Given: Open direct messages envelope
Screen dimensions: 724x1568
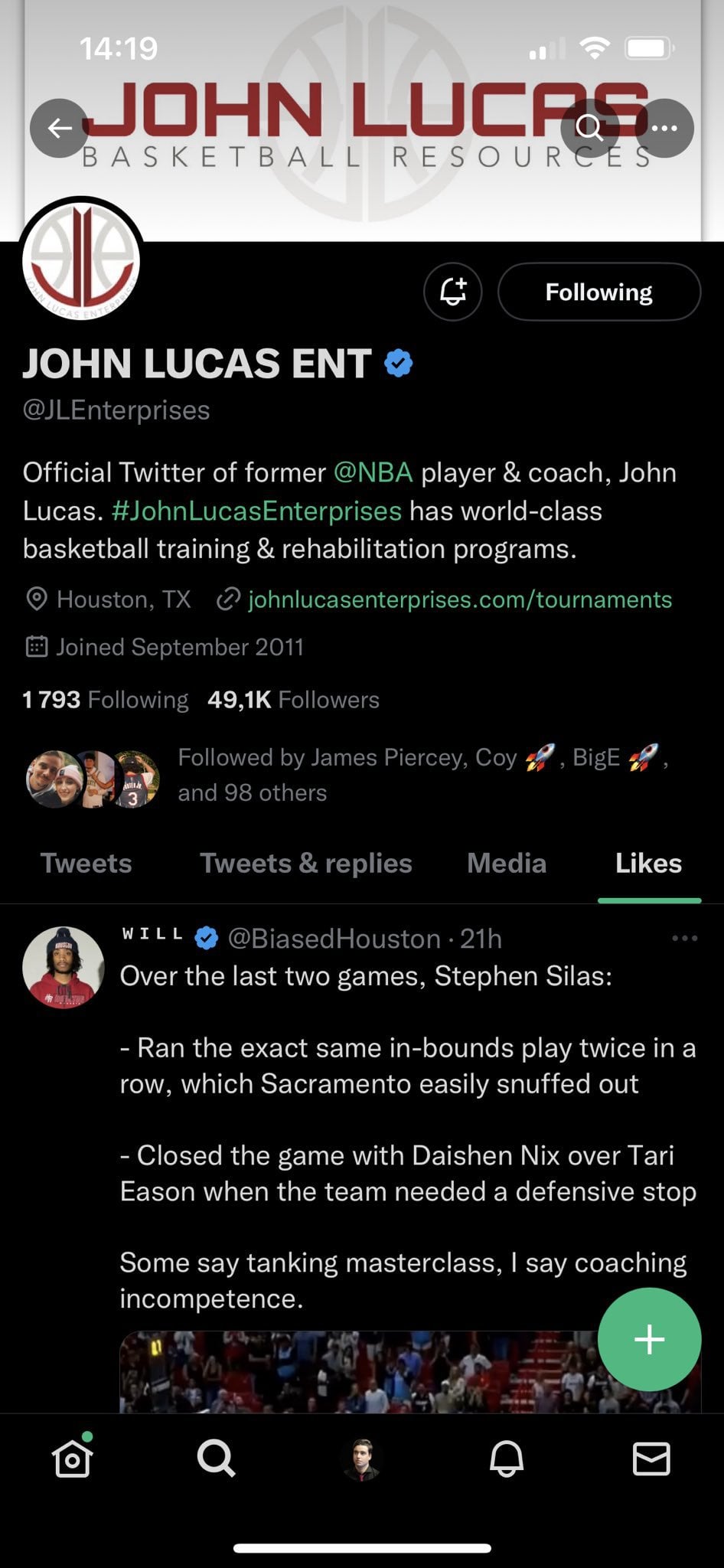Looking at the screenshot, I should point(651,1459).
